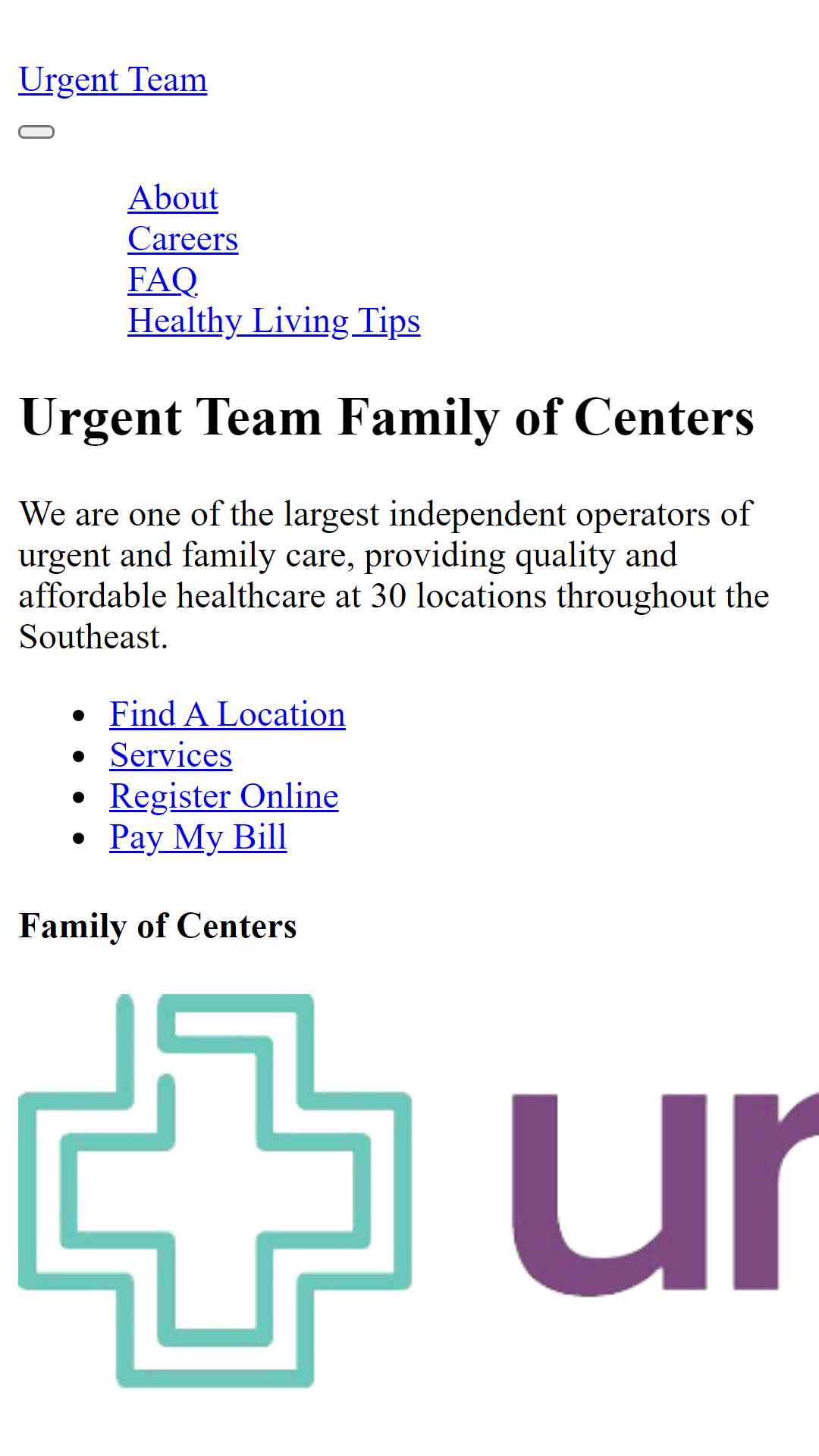The image size is (819, 1456).
Task: Go to Careers
Action: [x=183, y=239]
